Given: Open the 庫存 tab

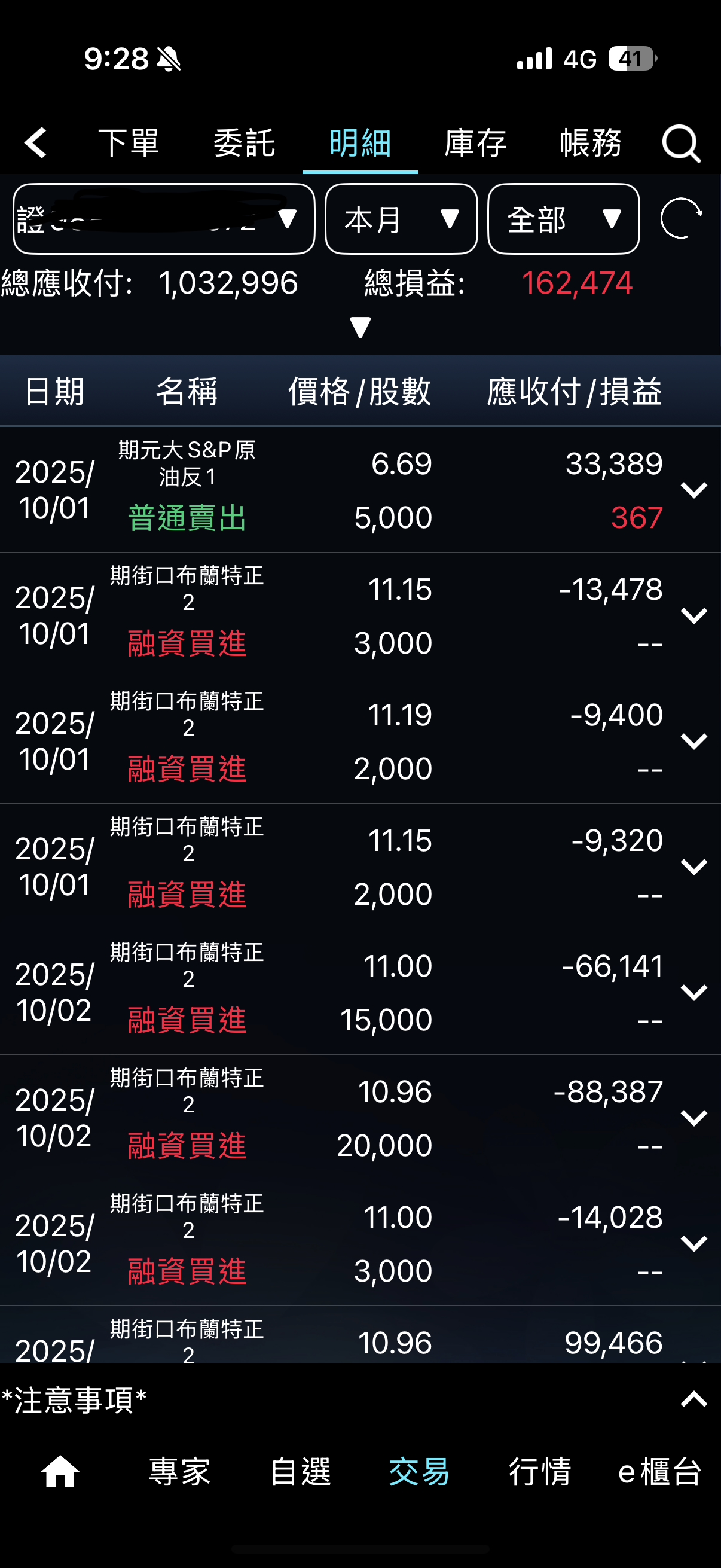Looking at the screenshot, I should tap(475, 144).
